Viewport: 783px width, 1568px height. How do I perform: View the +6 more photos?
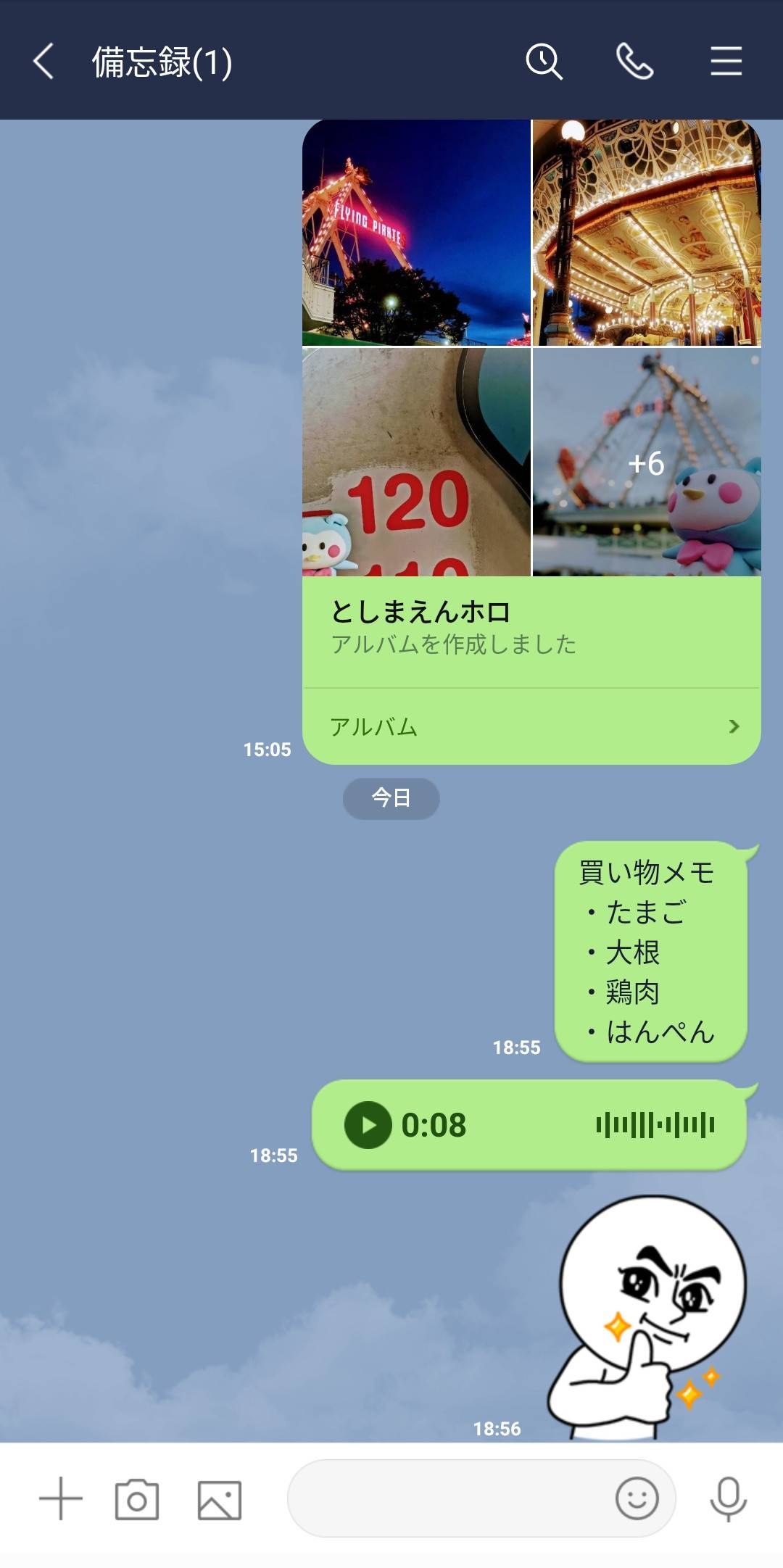[x=647, y=462]
